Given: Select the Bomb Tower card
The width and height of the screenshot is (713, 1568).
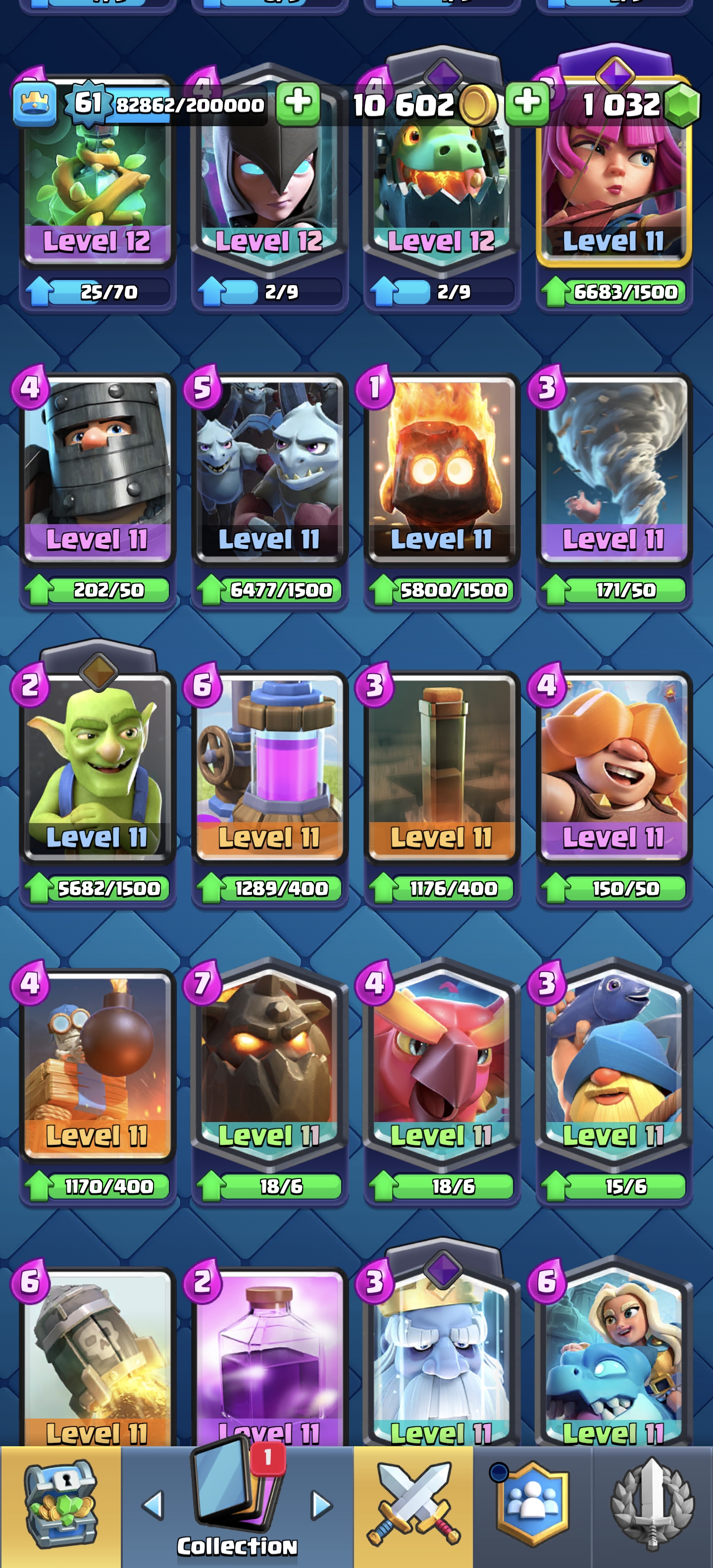Looking at the screenshot, I should coord(98,1065).
